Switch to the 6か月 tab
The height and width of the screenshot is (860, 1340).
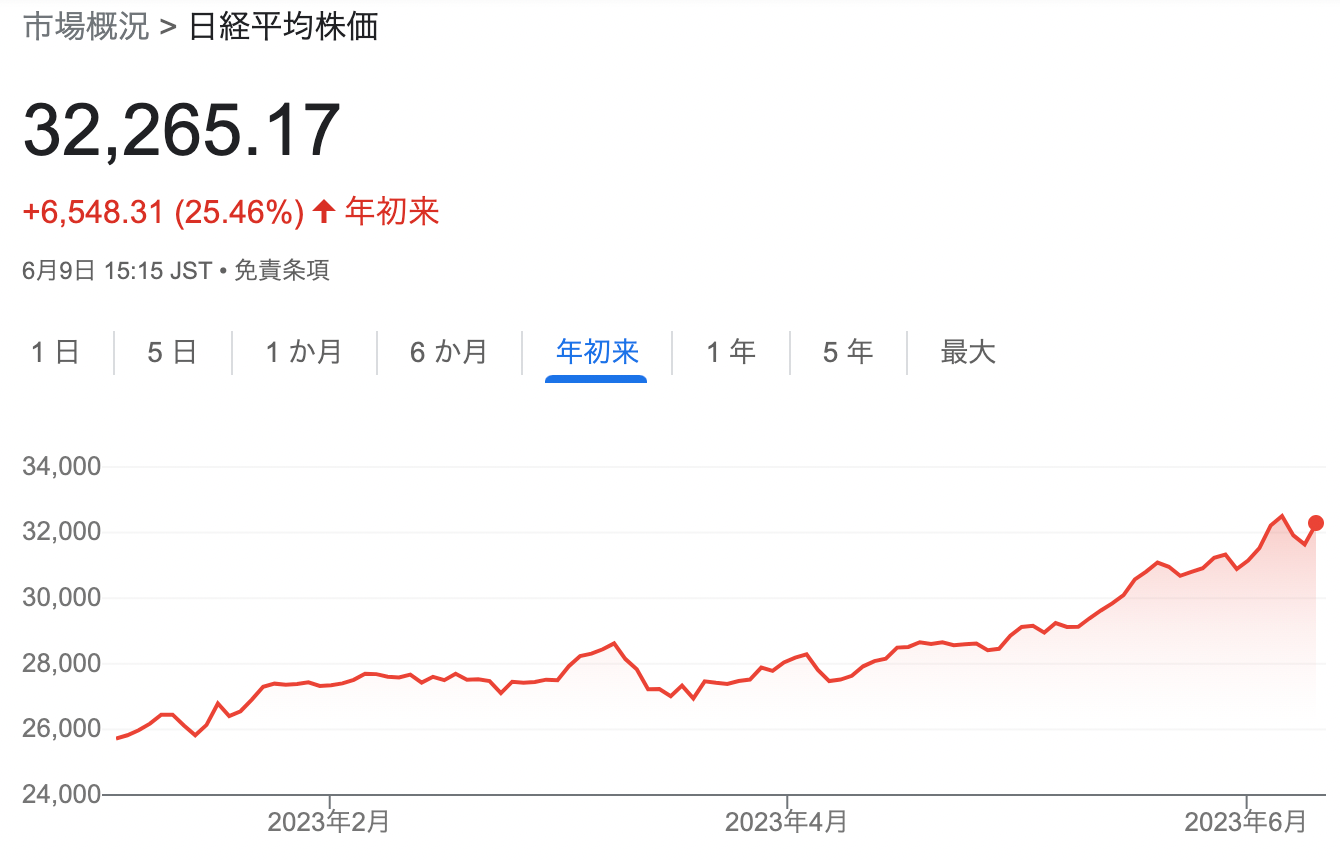[449, 352]
